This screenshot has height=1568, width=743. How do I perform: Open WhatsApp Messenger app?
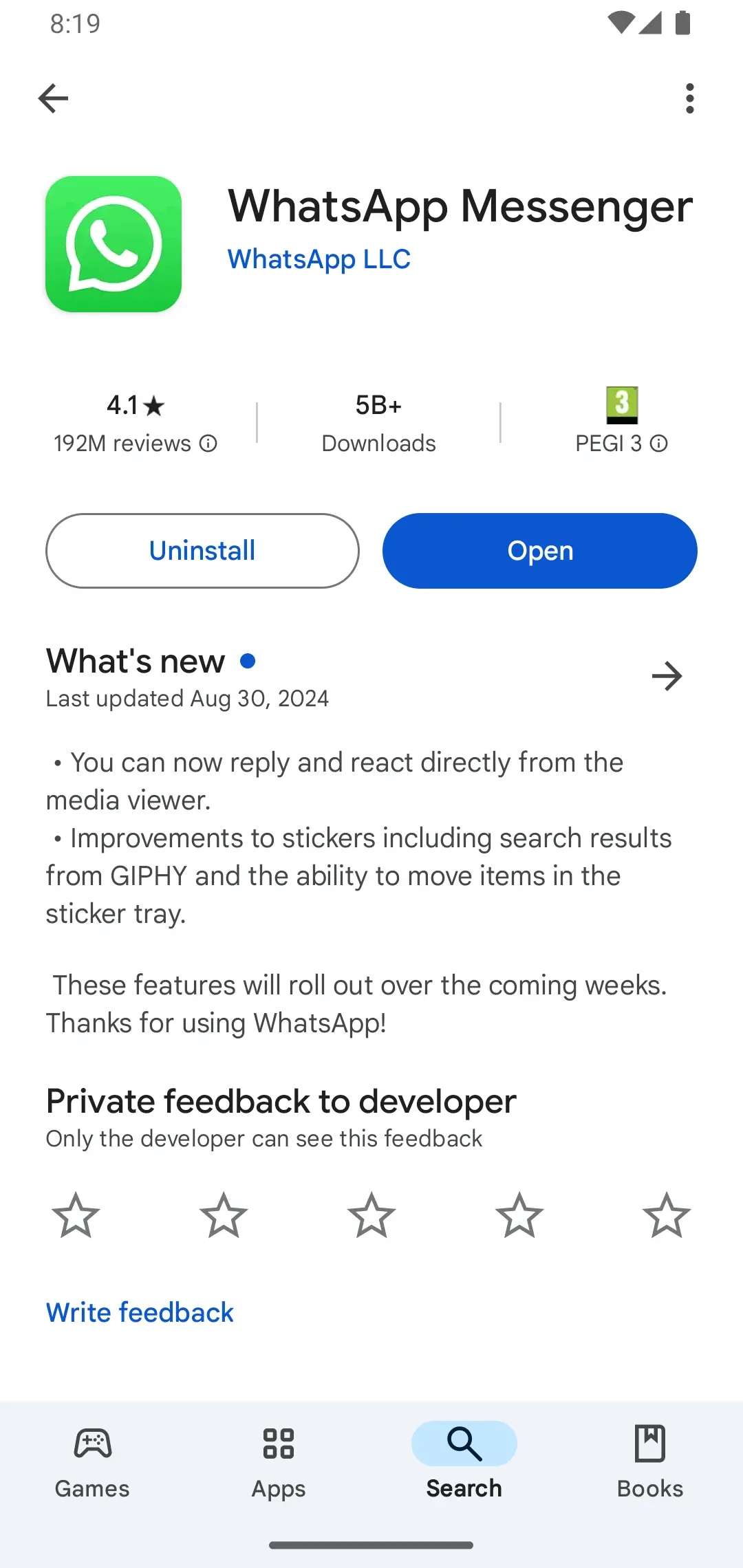[540, 551]
